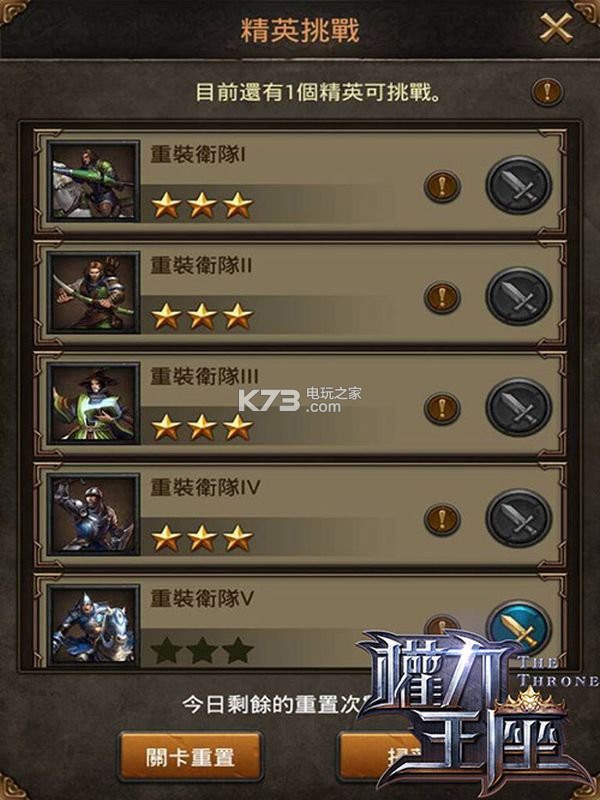Challenge 重裝衛隊V with the blue sword button
This screenshot has height=800, width=600.
pyautogui.click(x=518, y=625)
